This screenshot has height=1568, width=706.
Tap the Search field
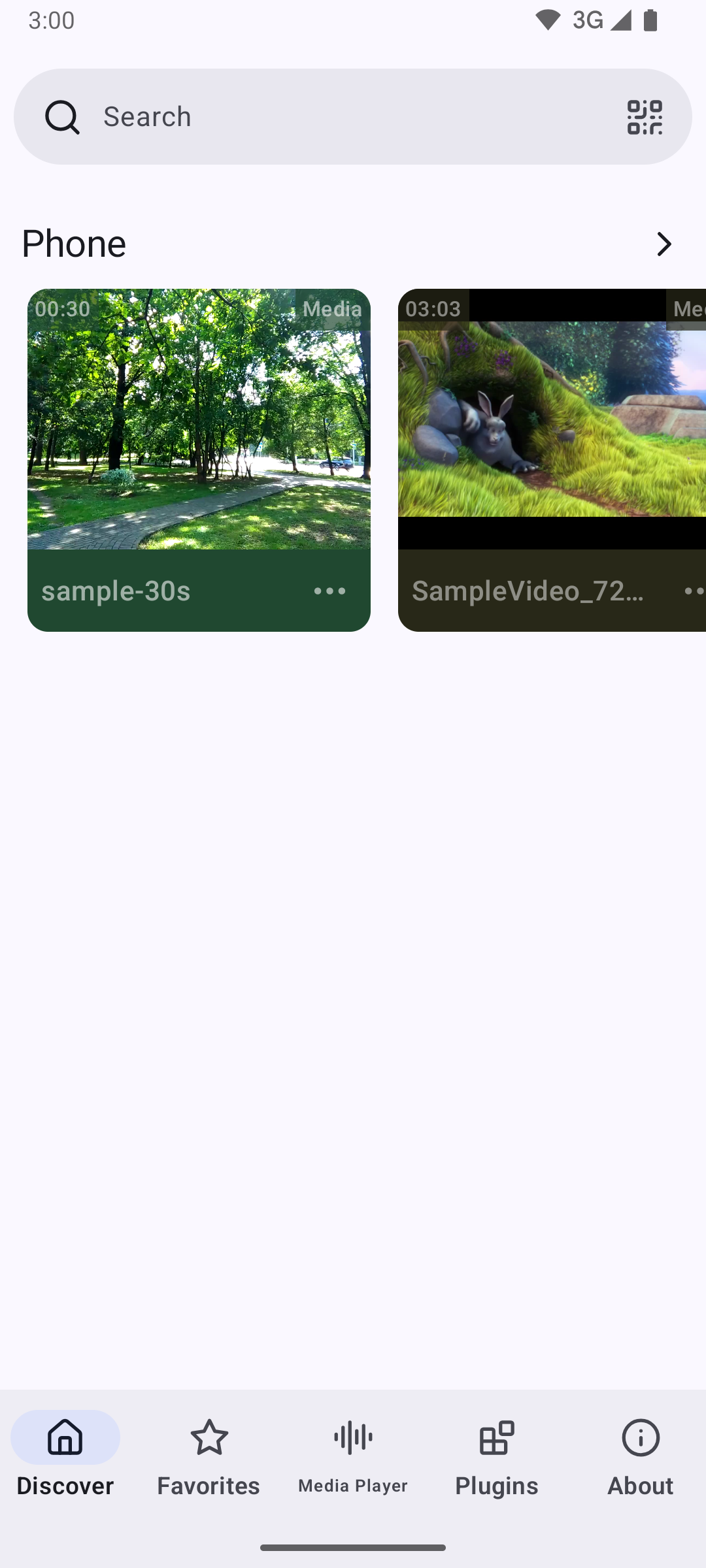tap(340, 116)
